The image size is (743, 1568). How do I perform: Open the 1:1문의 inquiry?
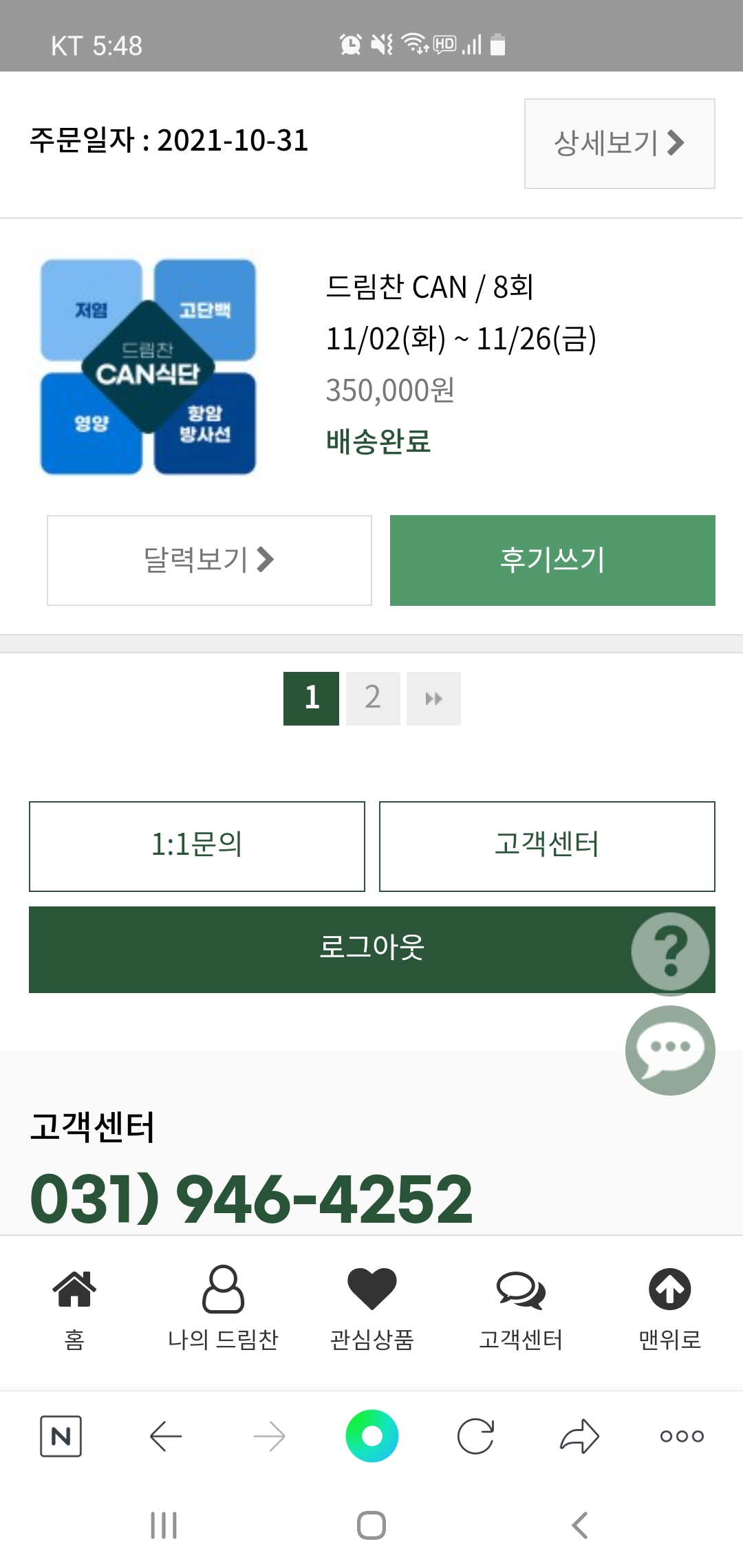pyautogui.click(x=197, y=846)
